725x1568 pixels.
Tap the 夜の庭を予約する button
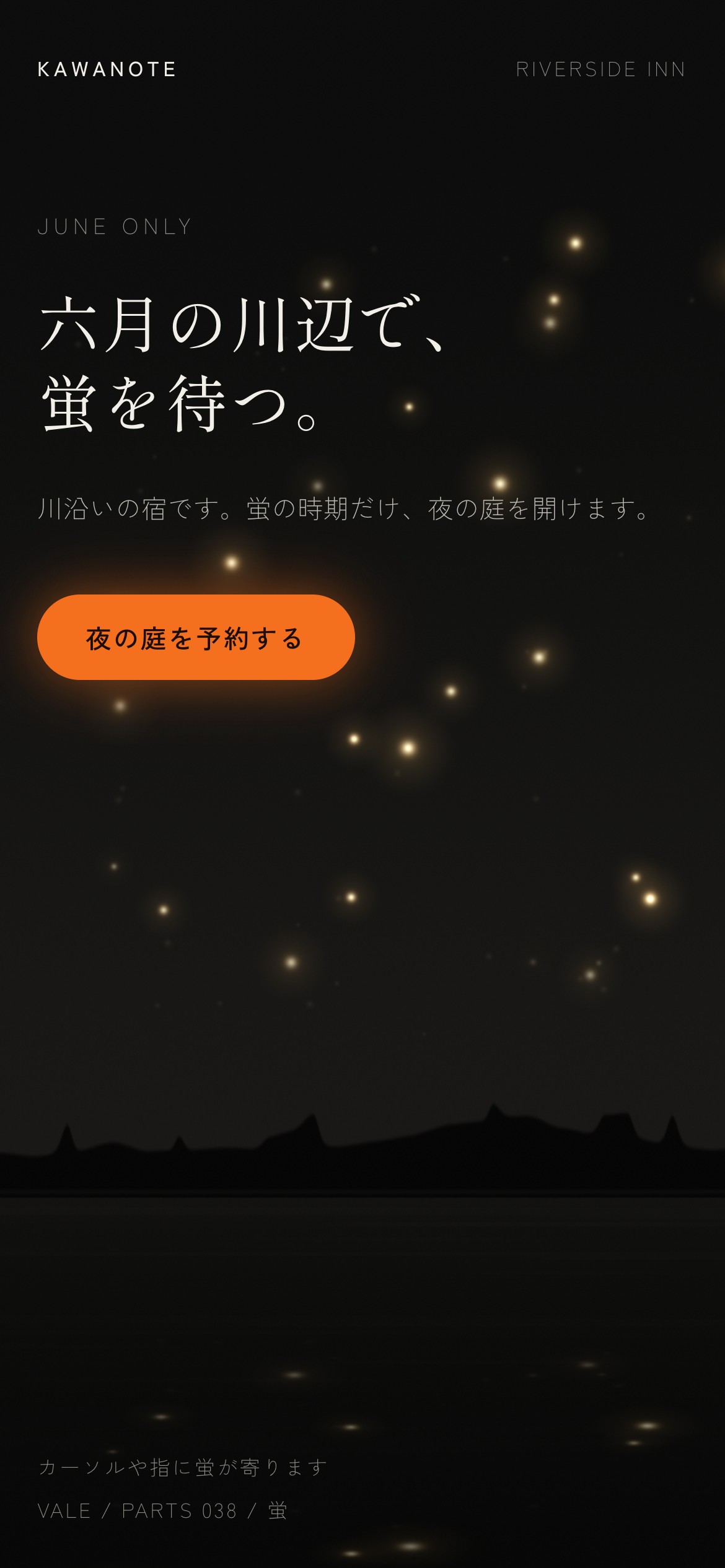tap(196, 637)
